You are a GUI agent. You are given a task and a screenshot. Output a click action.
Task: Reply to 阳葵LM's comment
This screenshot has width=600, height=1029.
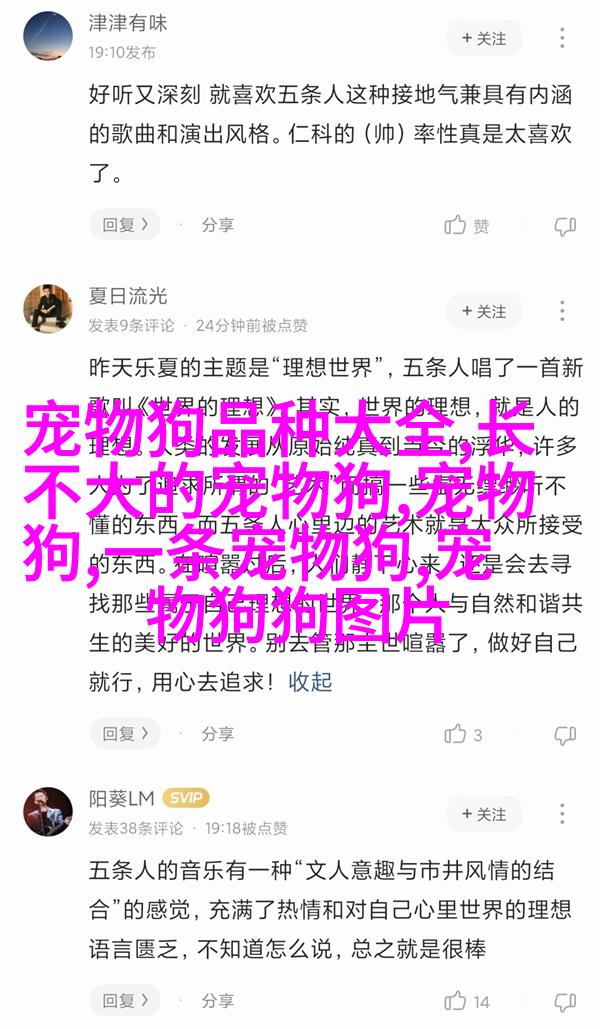pyautogui.click(x=124, y=1001)
